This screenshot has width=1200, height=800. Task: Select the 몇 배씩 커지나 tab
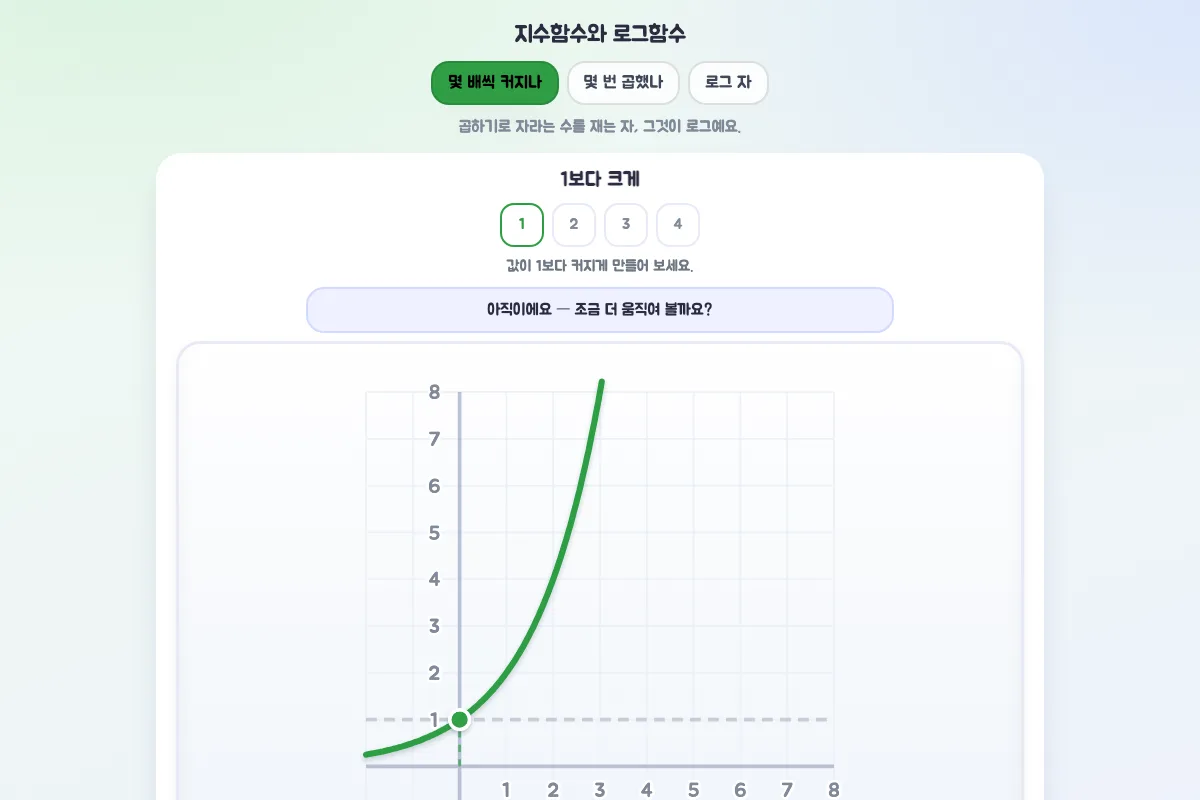[x=495, y=83]
